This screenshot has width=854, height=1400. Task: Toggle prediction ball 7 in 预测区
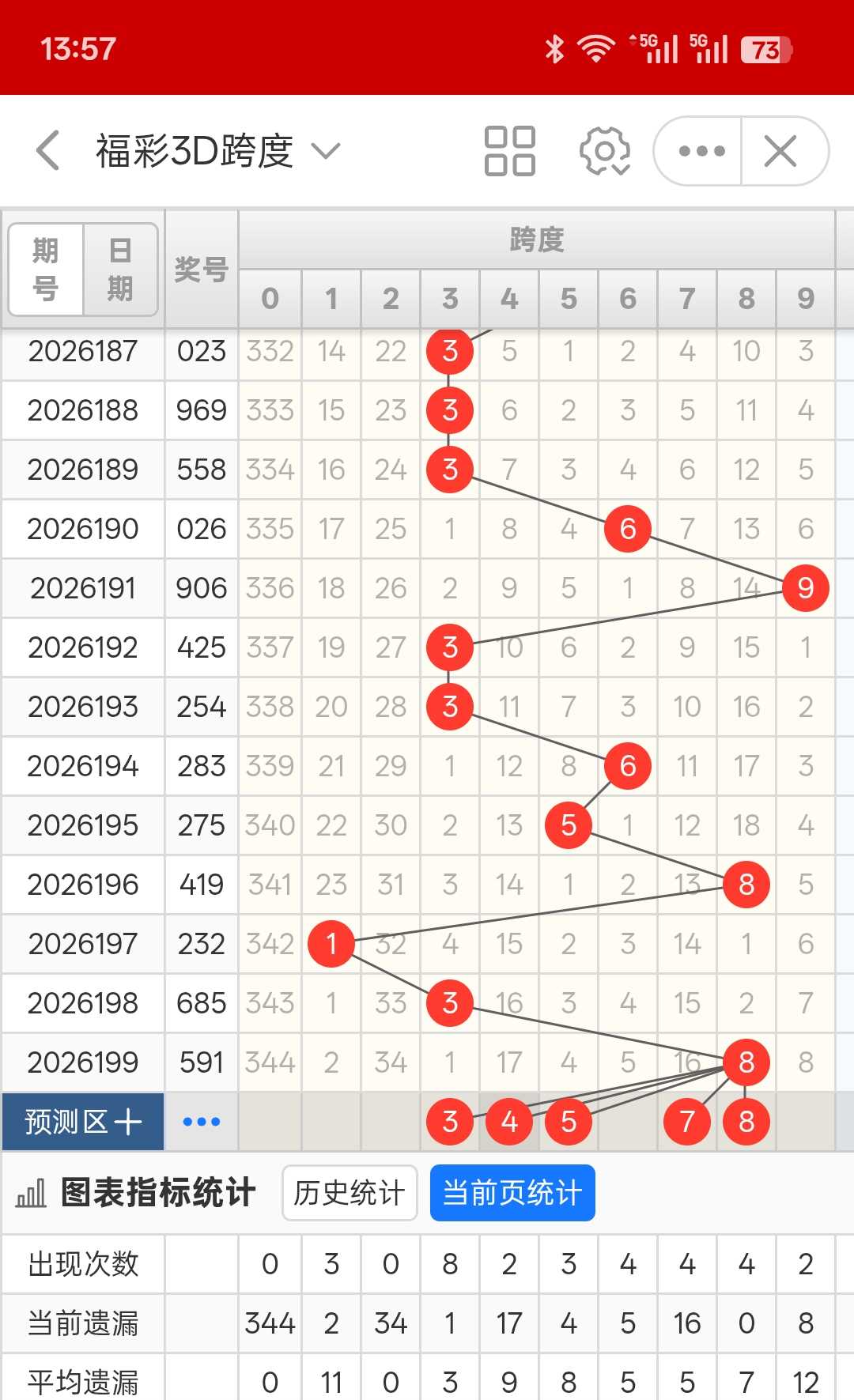coord(687,1121)
